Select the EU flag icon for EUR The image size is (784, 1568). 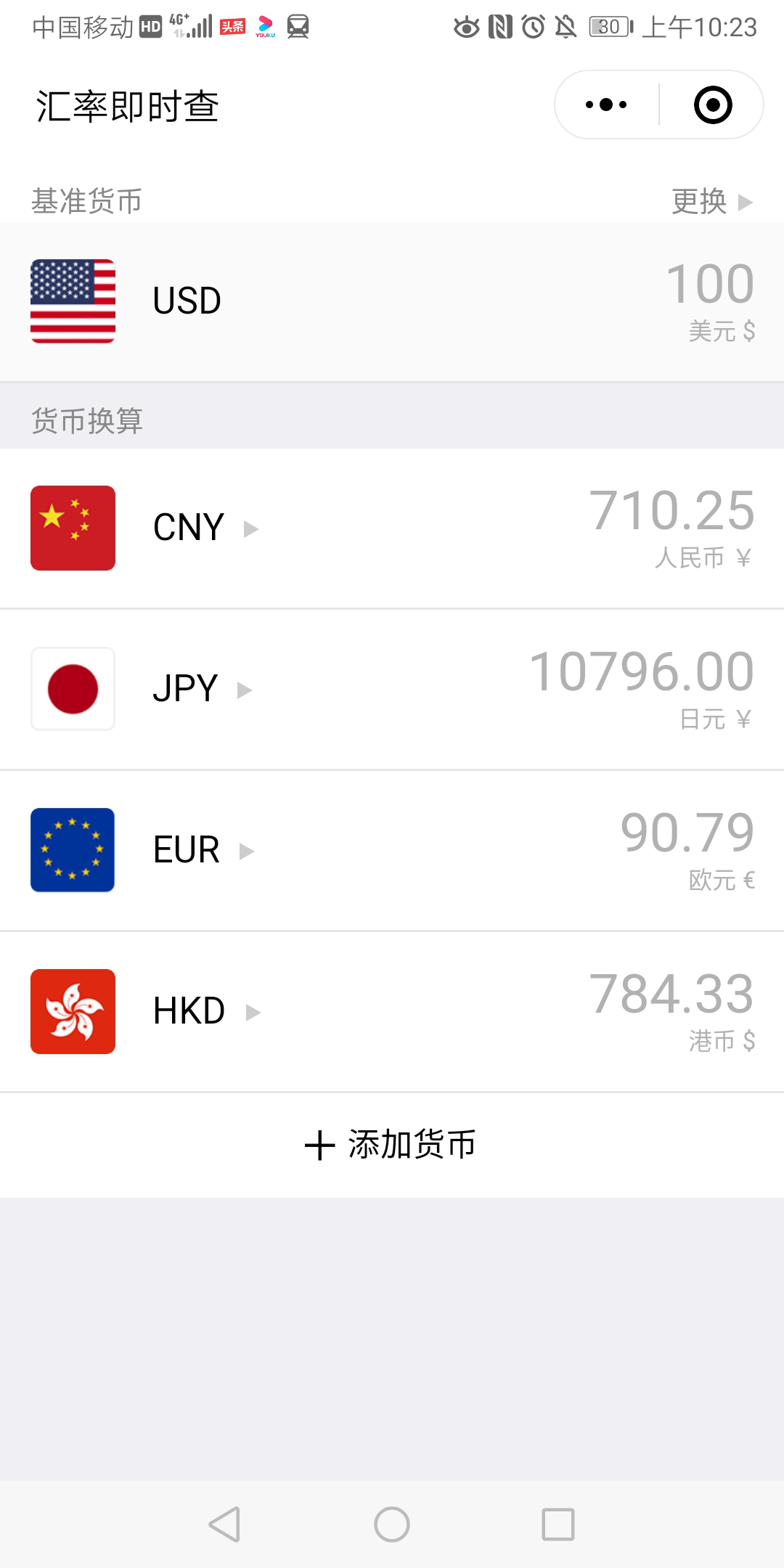click(72, 849)
